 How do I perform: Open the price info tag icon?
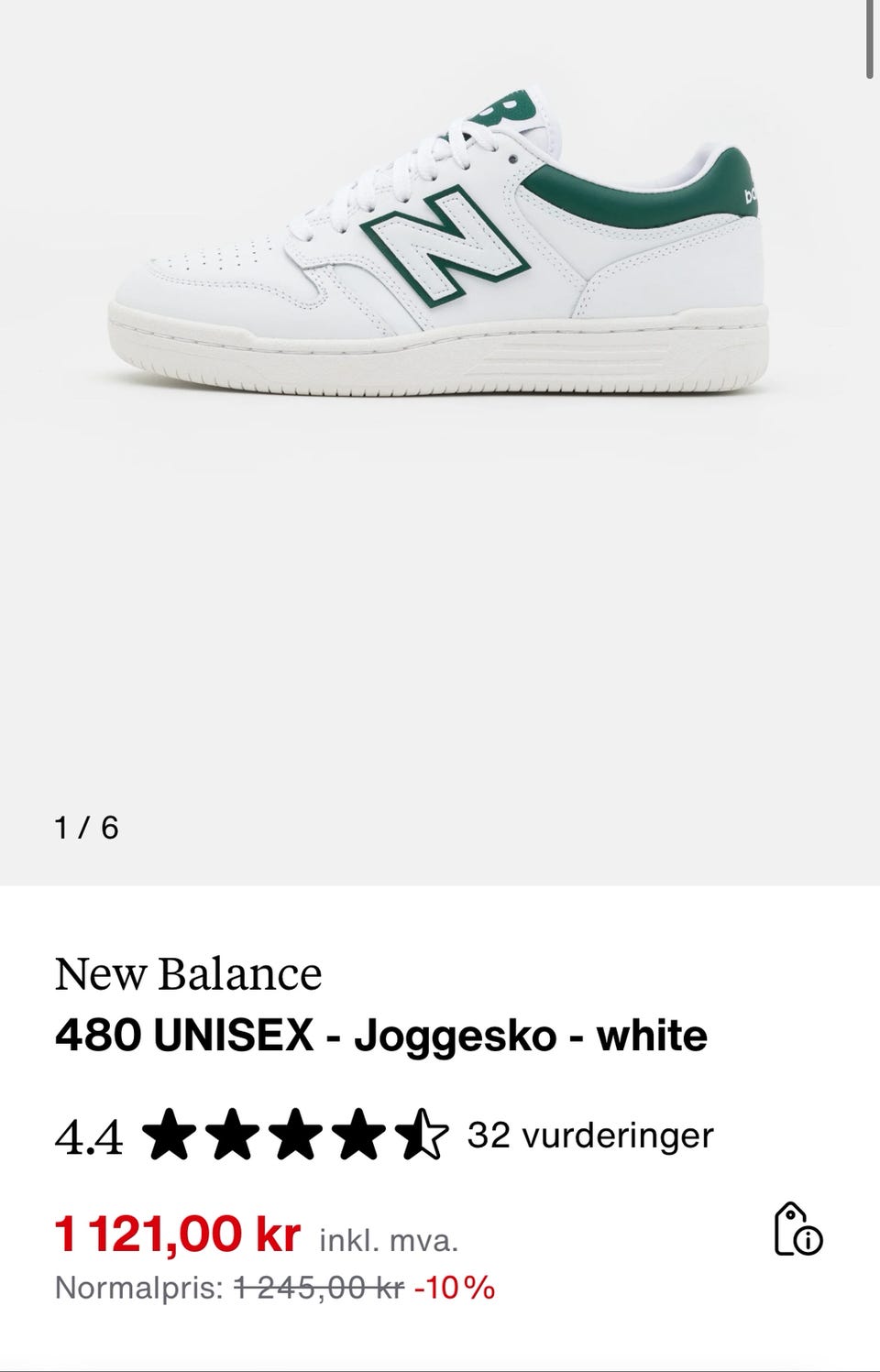(x=797, y=1230)
